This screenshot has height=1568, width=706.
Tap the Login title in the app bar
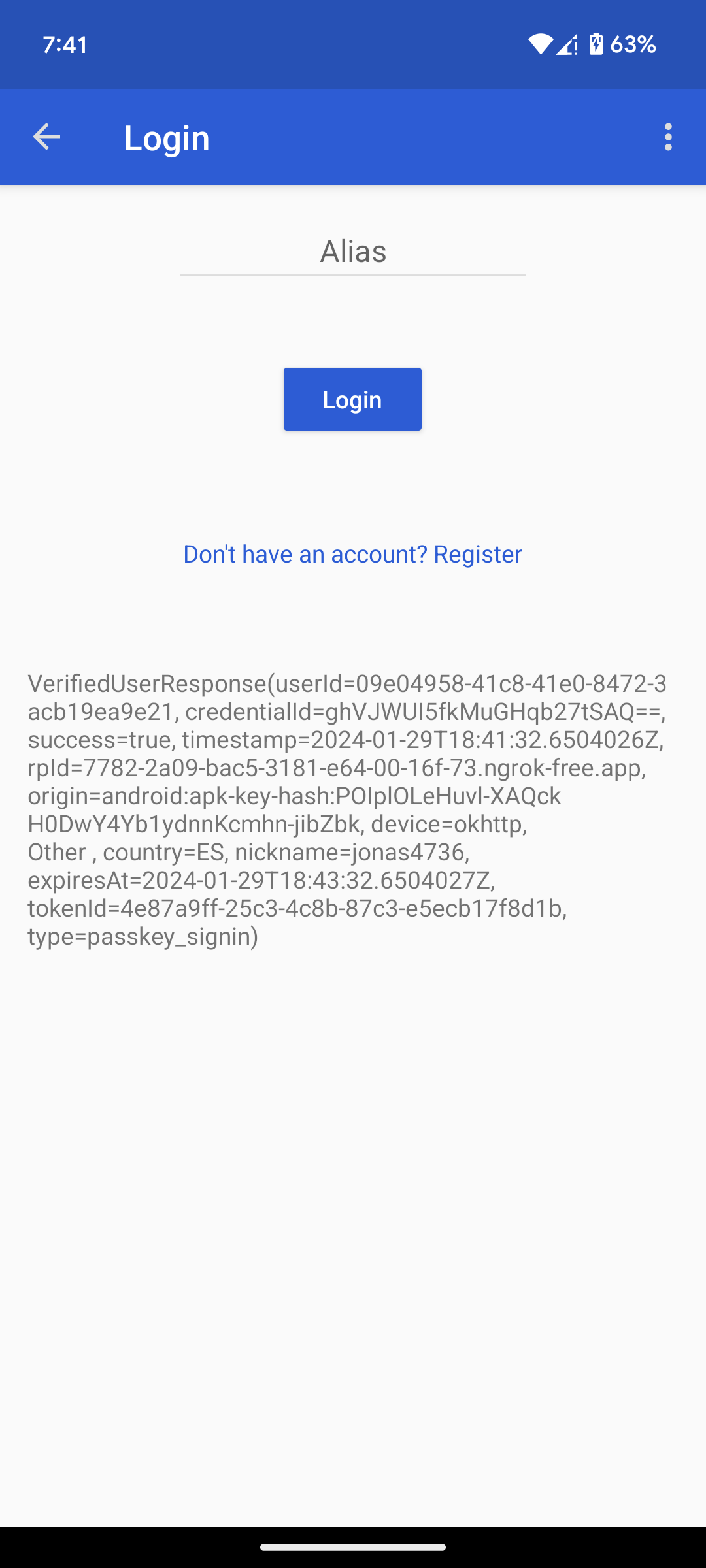point(167,137)
